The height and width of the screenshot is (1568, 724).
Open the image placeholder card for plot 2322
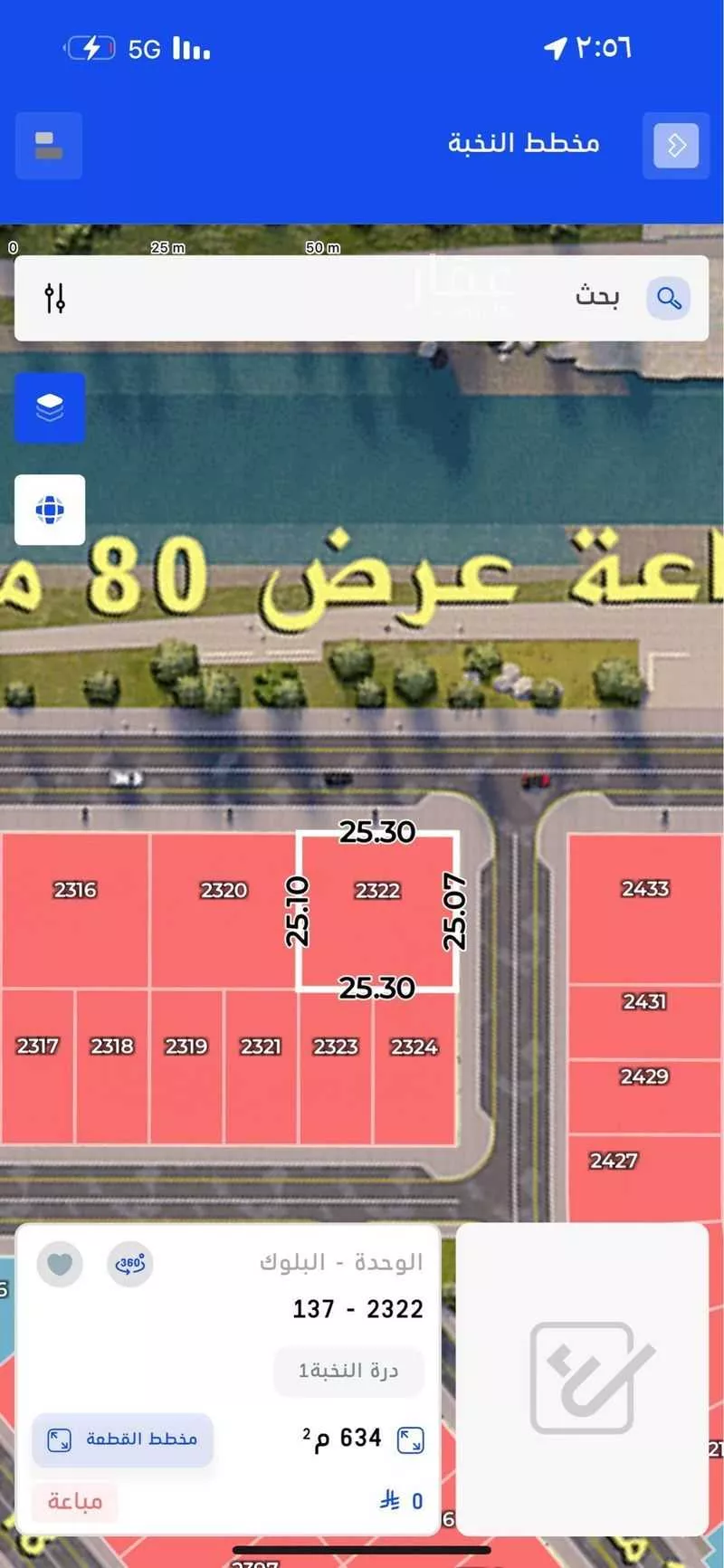click(x=582, y=1378)
